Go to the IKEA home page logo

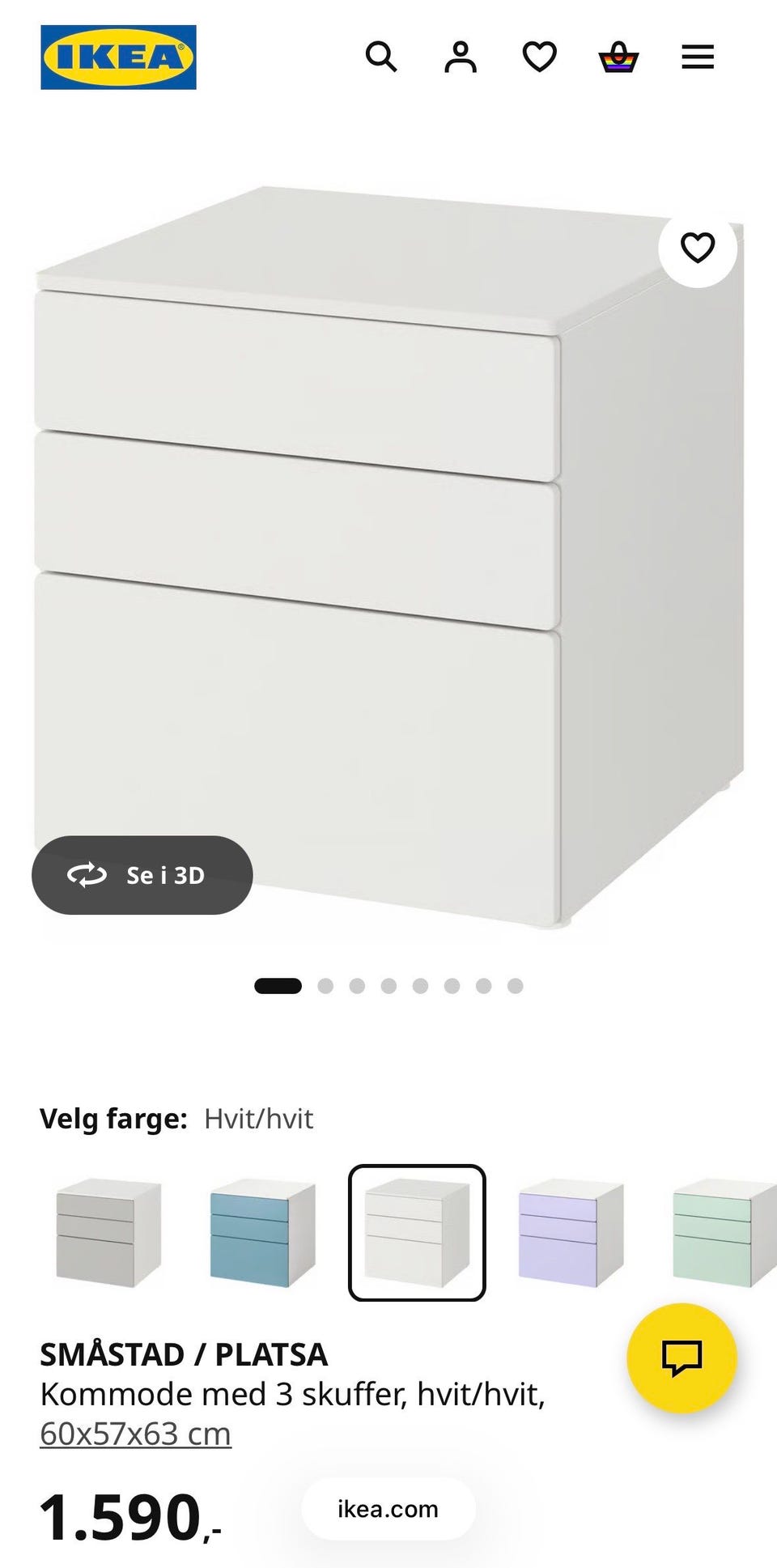pyautogui.click(x=118, y=57)
